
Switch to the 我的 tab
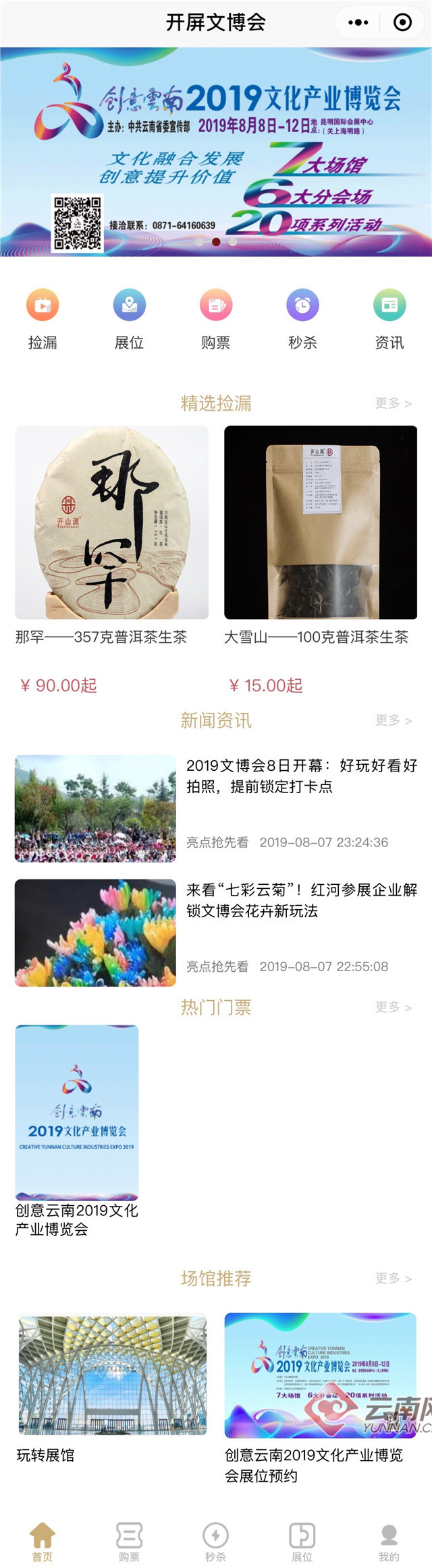coord(389,1542)
